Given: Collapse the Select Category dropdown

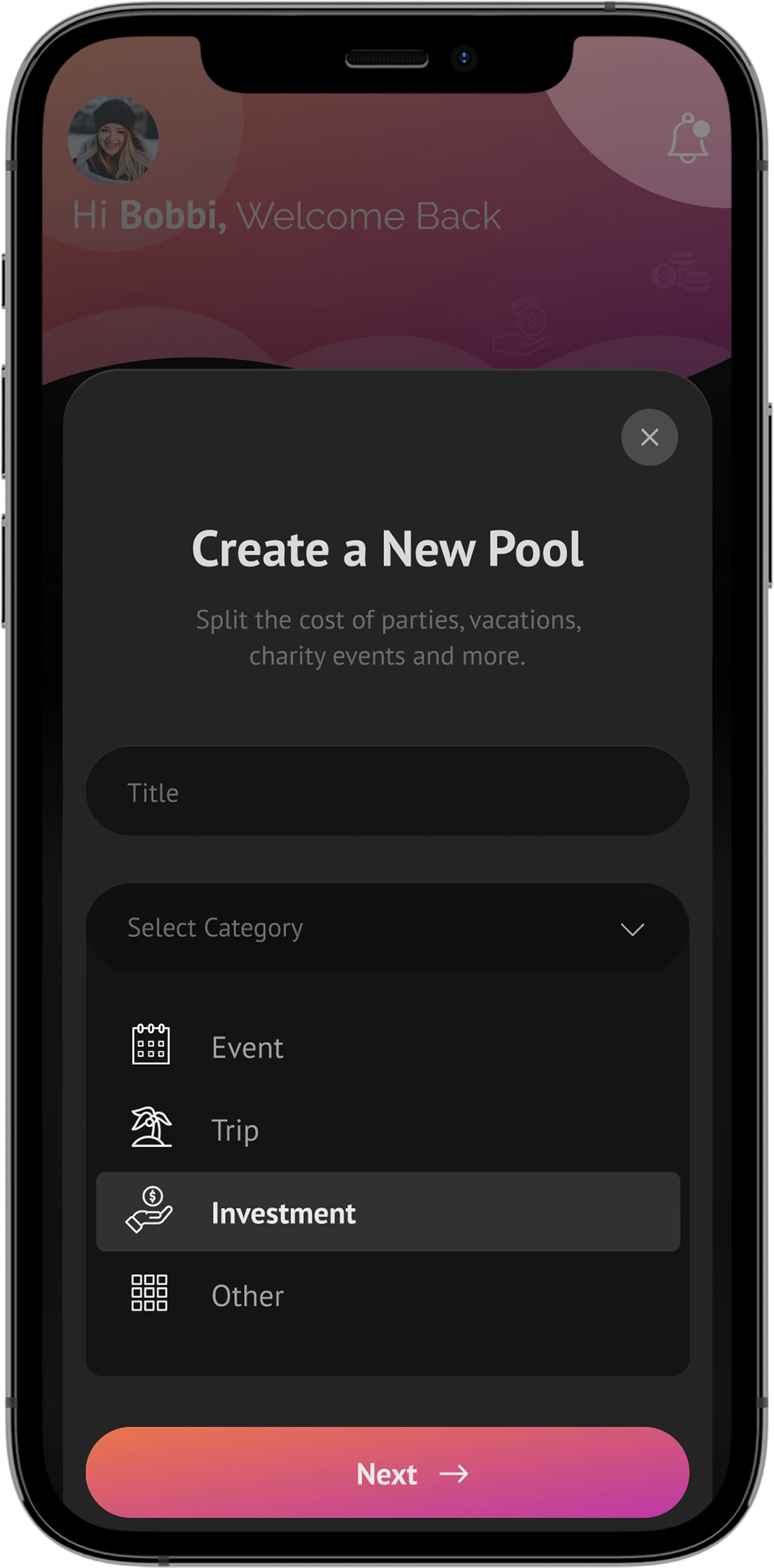Looking at the screenshot, I should 632,929.
